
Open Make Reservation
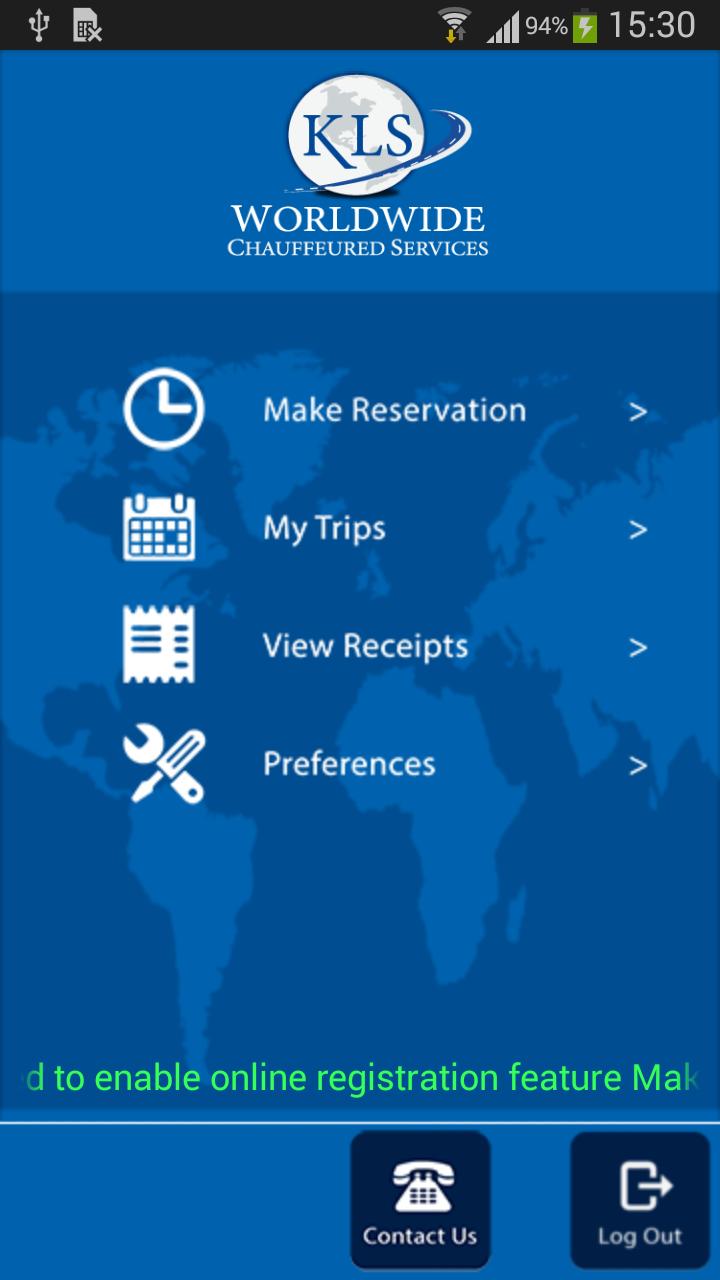point(394,410)
